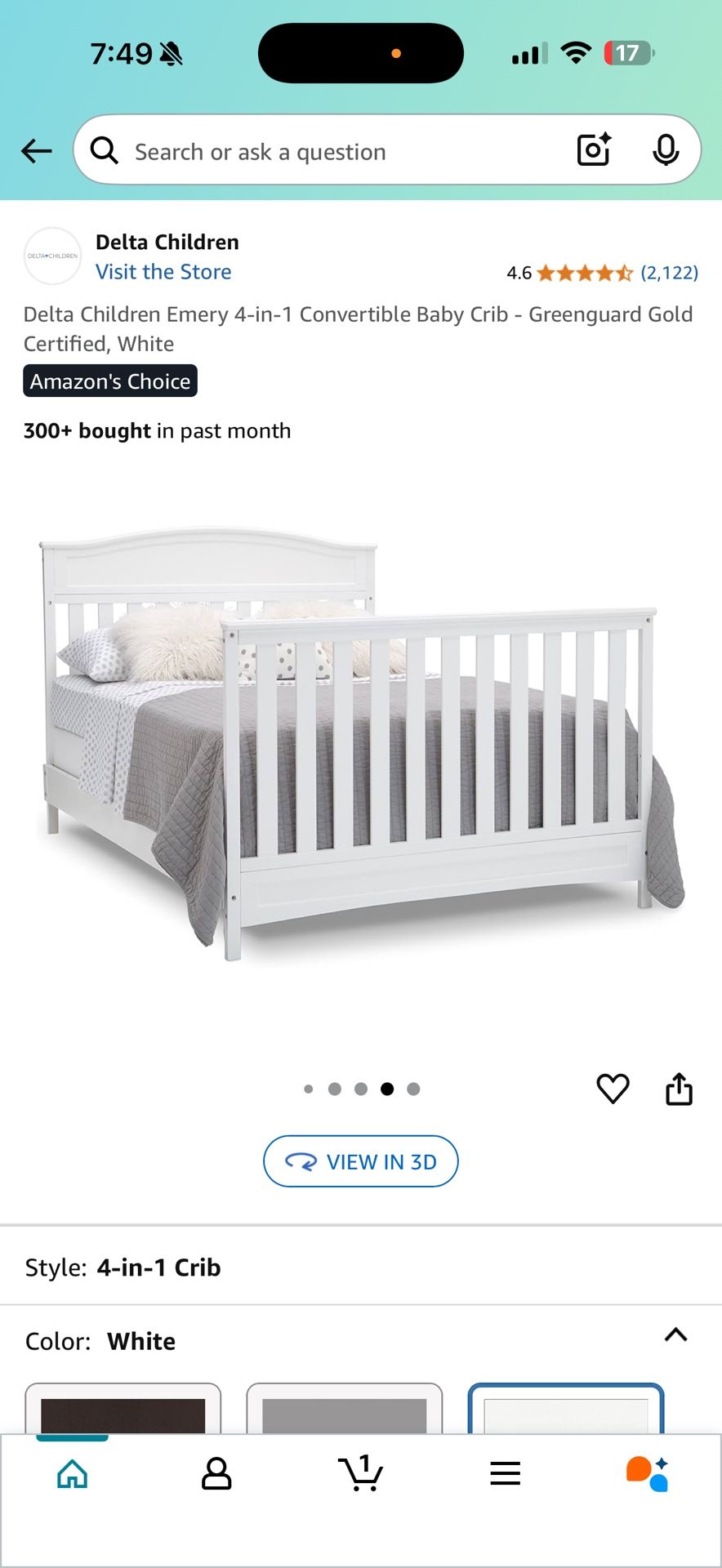The width and height of the screenshot is (722, 1568).
Task: Open the Amazon Home tab icon
Action: (72, 1474)
